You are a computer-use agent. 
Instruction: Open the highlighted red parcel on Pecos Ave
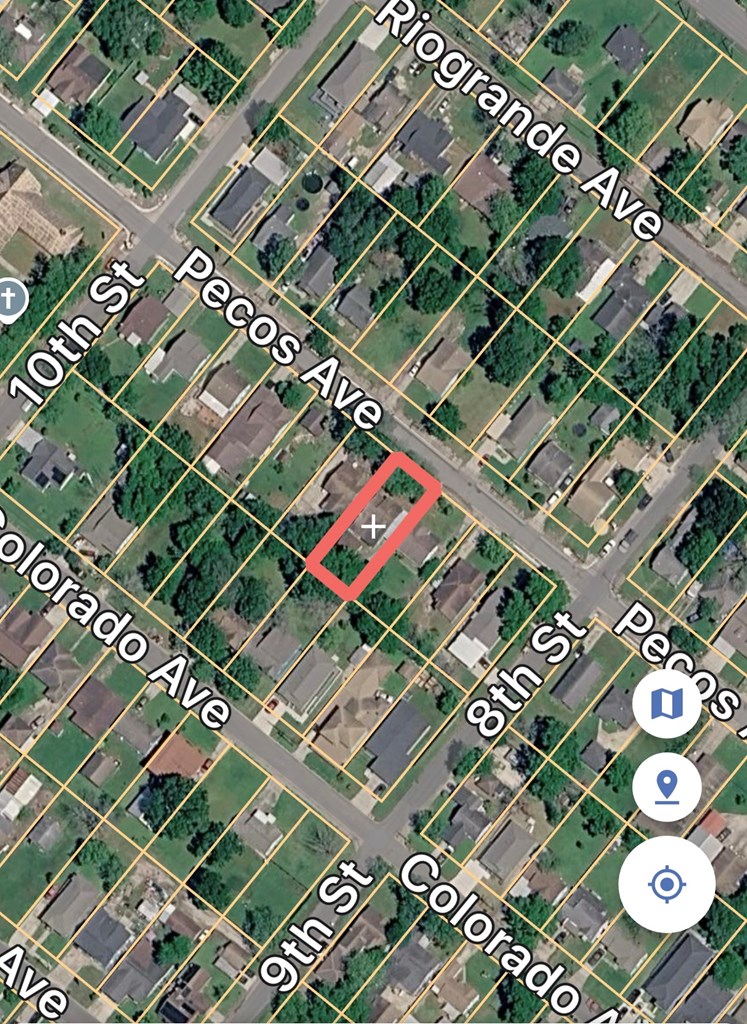pos(373,526)
